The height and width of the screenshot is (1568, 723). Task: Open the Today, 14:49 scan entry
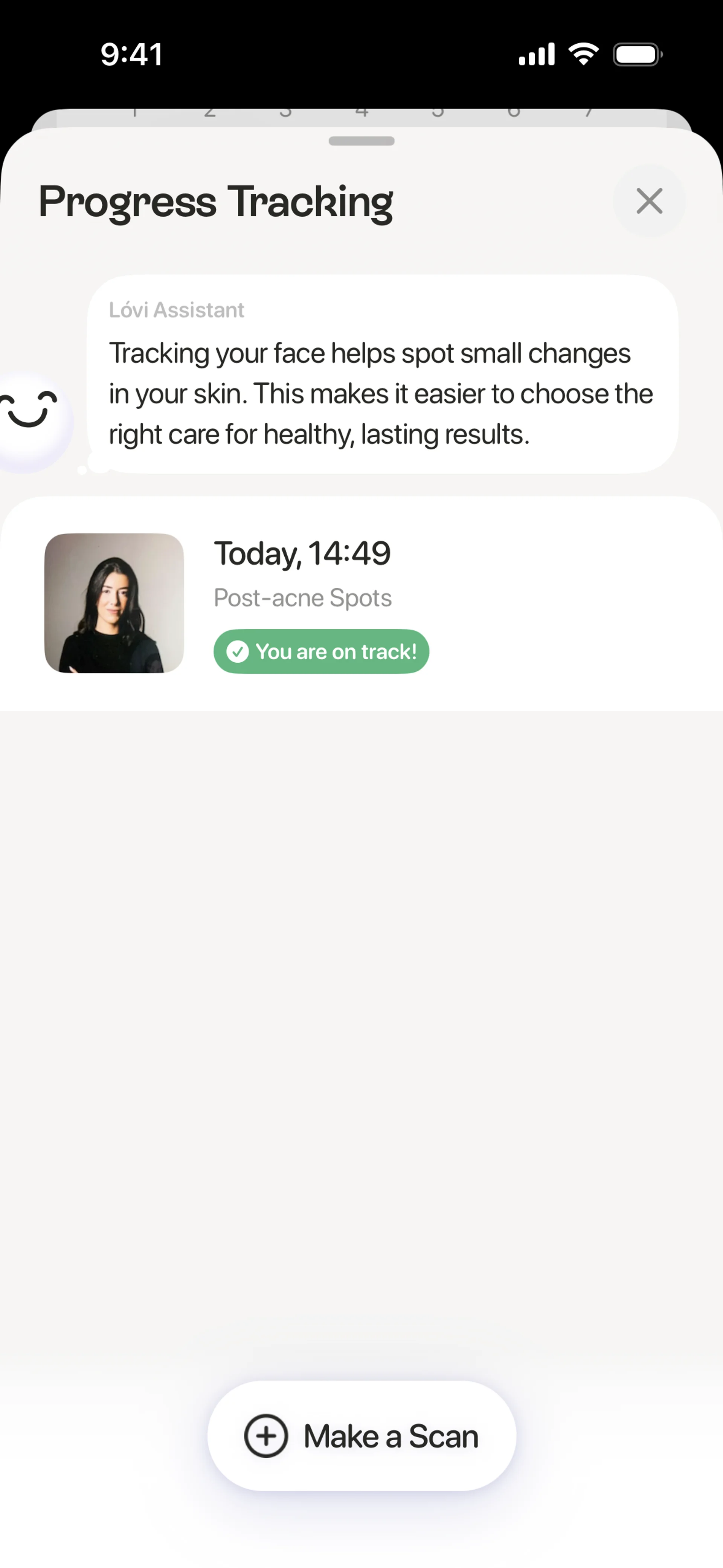point(361,603)
